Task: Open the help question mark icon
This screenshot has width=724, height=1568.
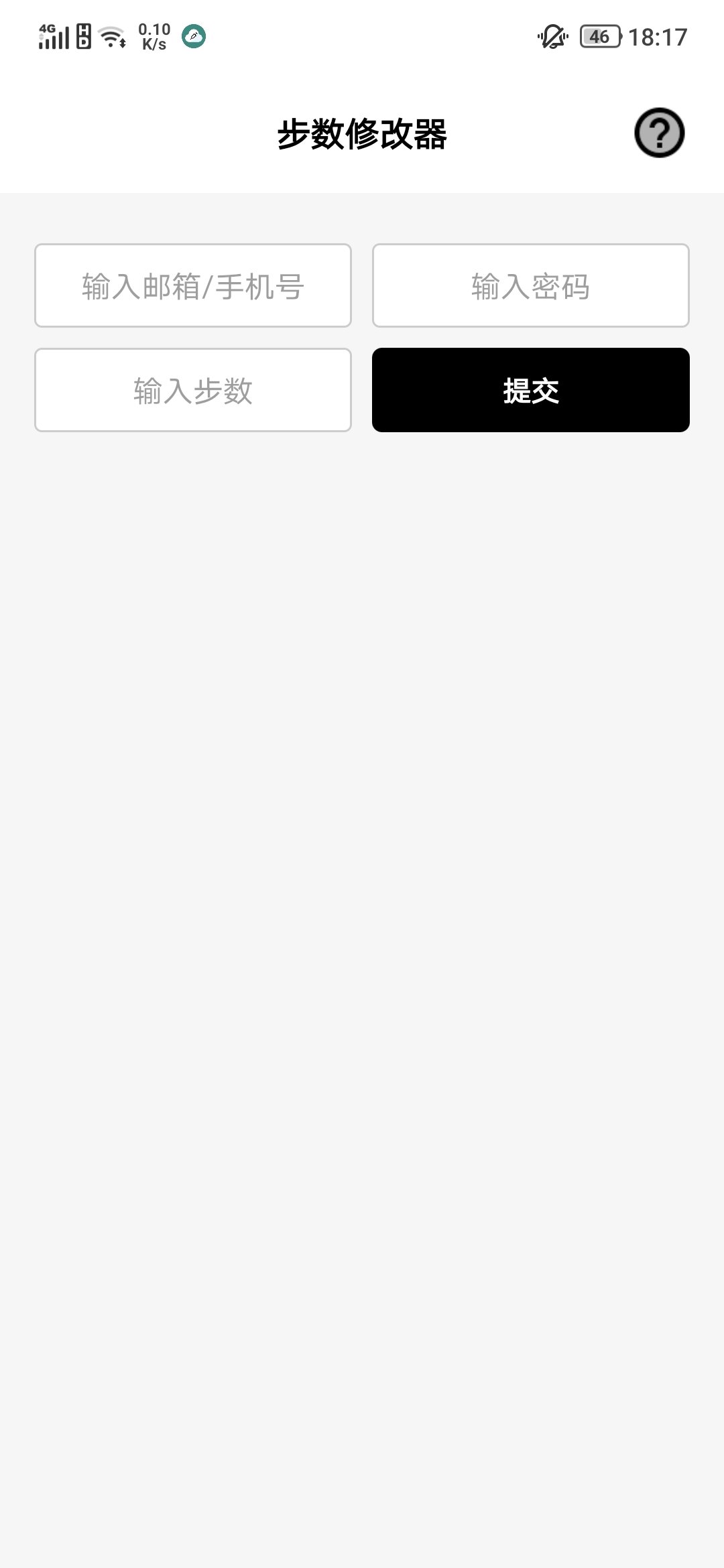Action: pyautogui.click(x=659, y=133)
